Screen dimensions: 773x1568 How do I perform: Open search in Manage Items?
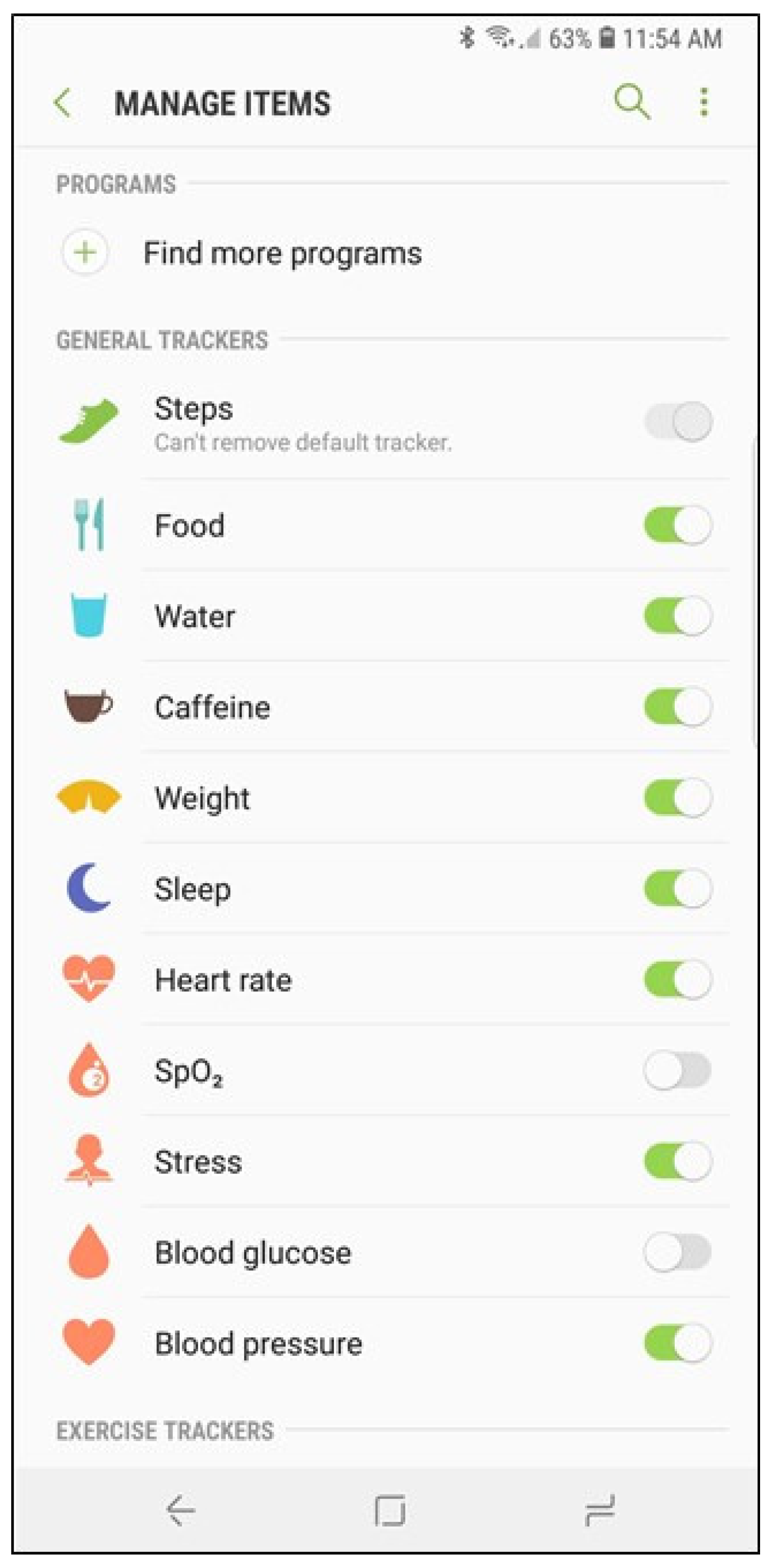pos(631,101)
